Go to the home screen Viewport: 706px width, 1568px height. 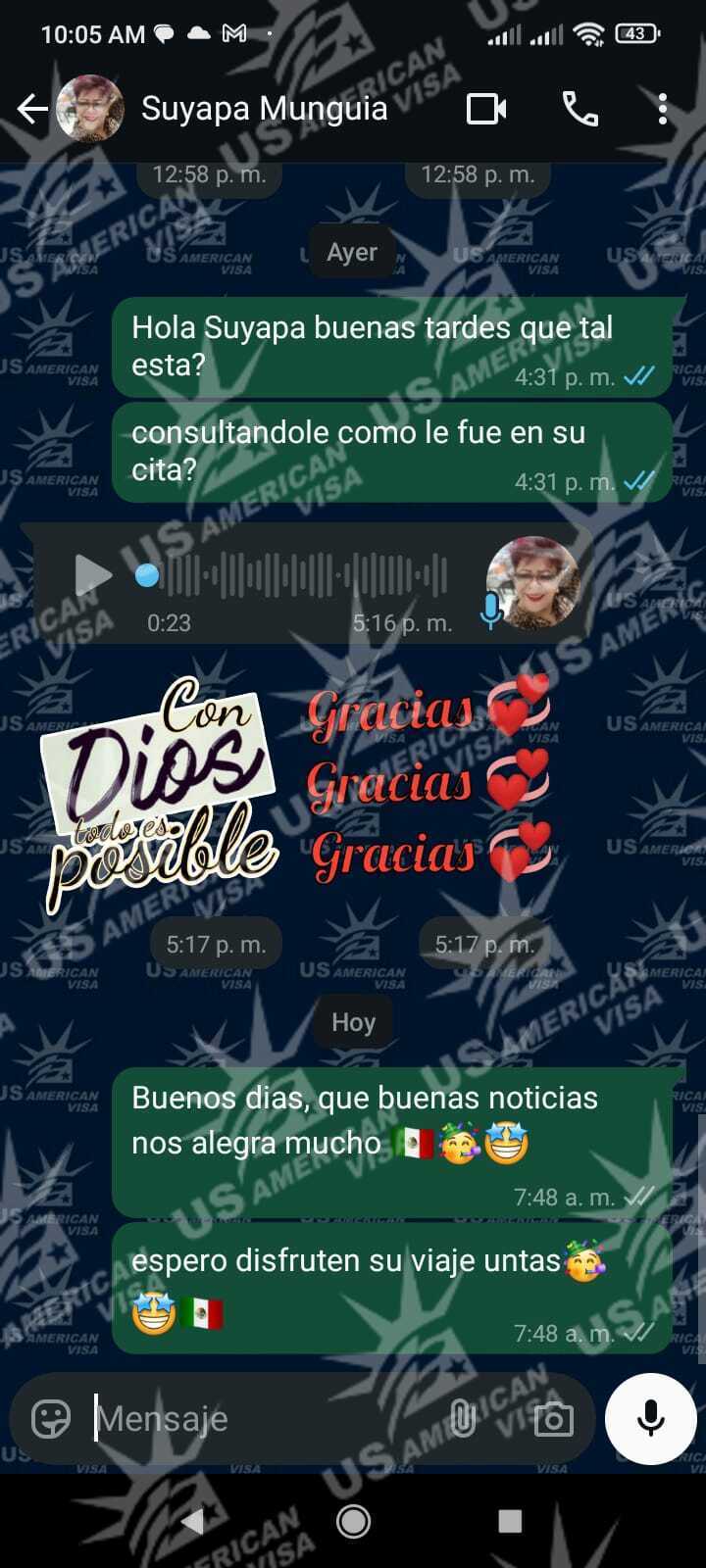(x=353, y=1521)
